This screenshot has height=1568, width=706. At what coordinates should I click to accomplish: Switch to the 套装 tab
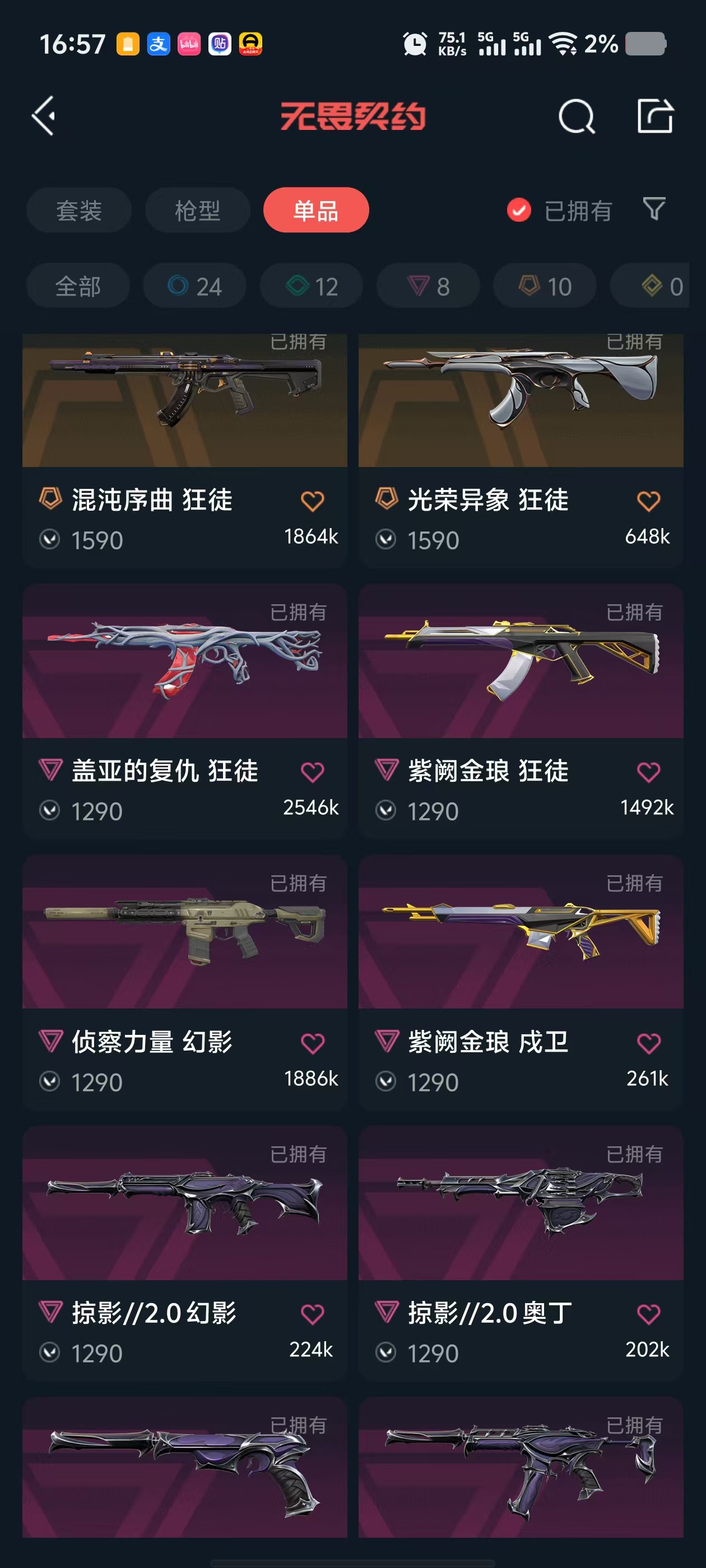pyautogui.click(x=78, y=211)
